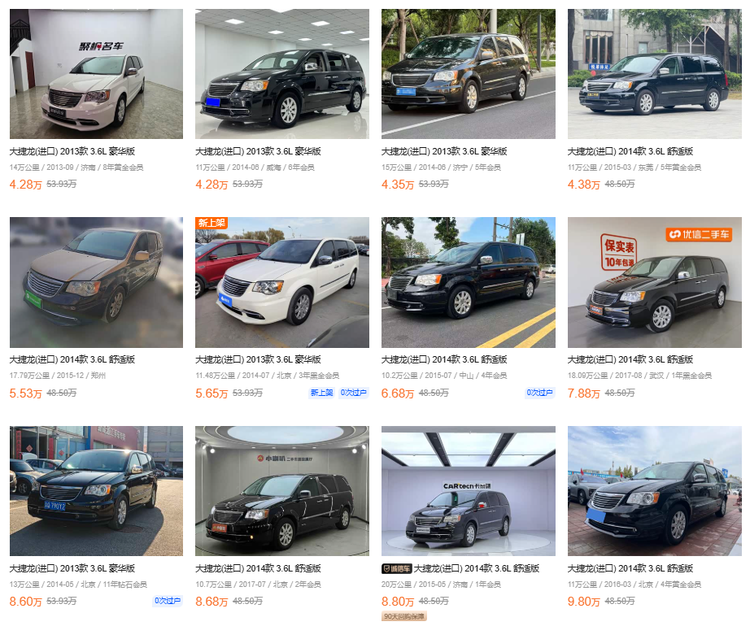The image size is (750, 626).
Task: Open the 8.68万 2014款 舒适版 listing
Action: pos(282,491)
